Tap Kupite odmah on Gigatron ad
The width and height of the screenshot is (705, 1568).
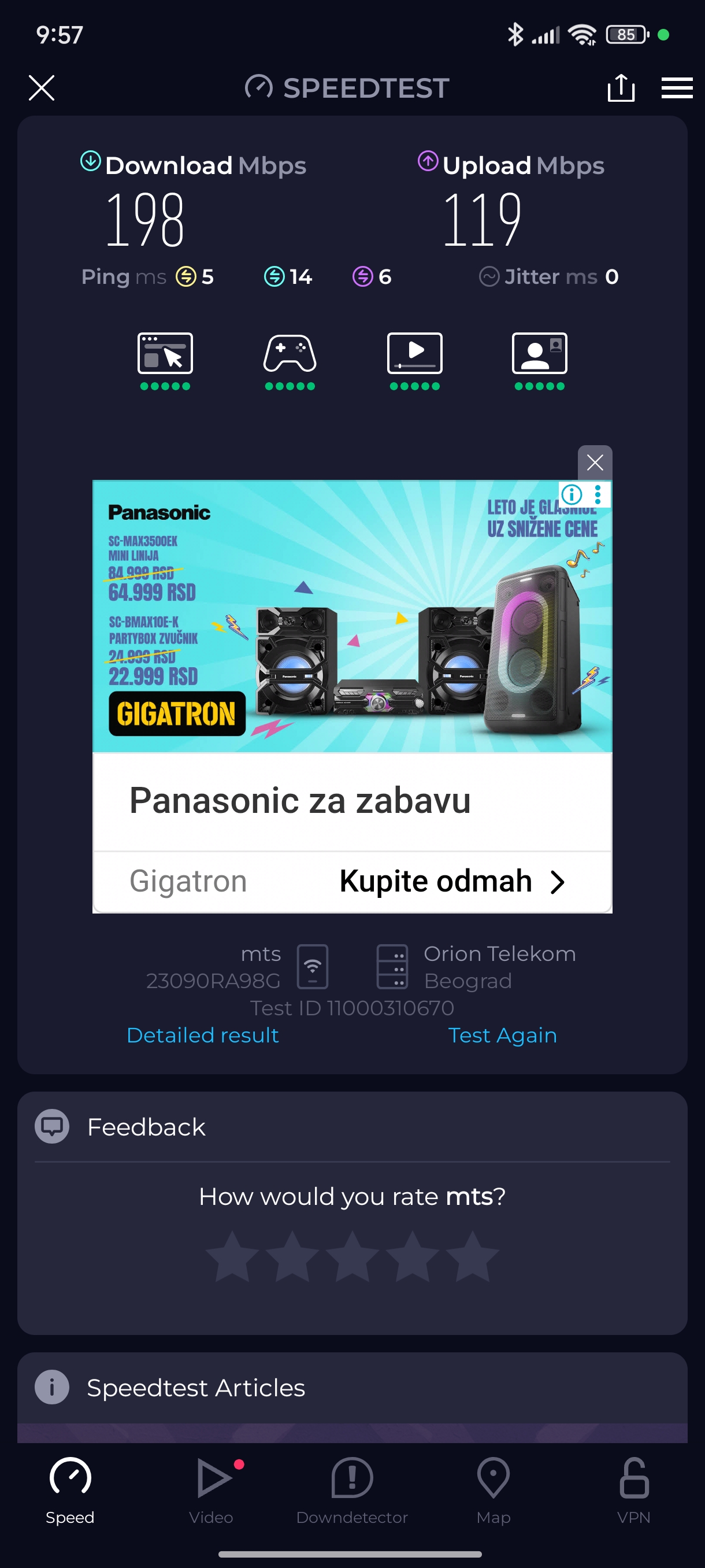point(451,881)
